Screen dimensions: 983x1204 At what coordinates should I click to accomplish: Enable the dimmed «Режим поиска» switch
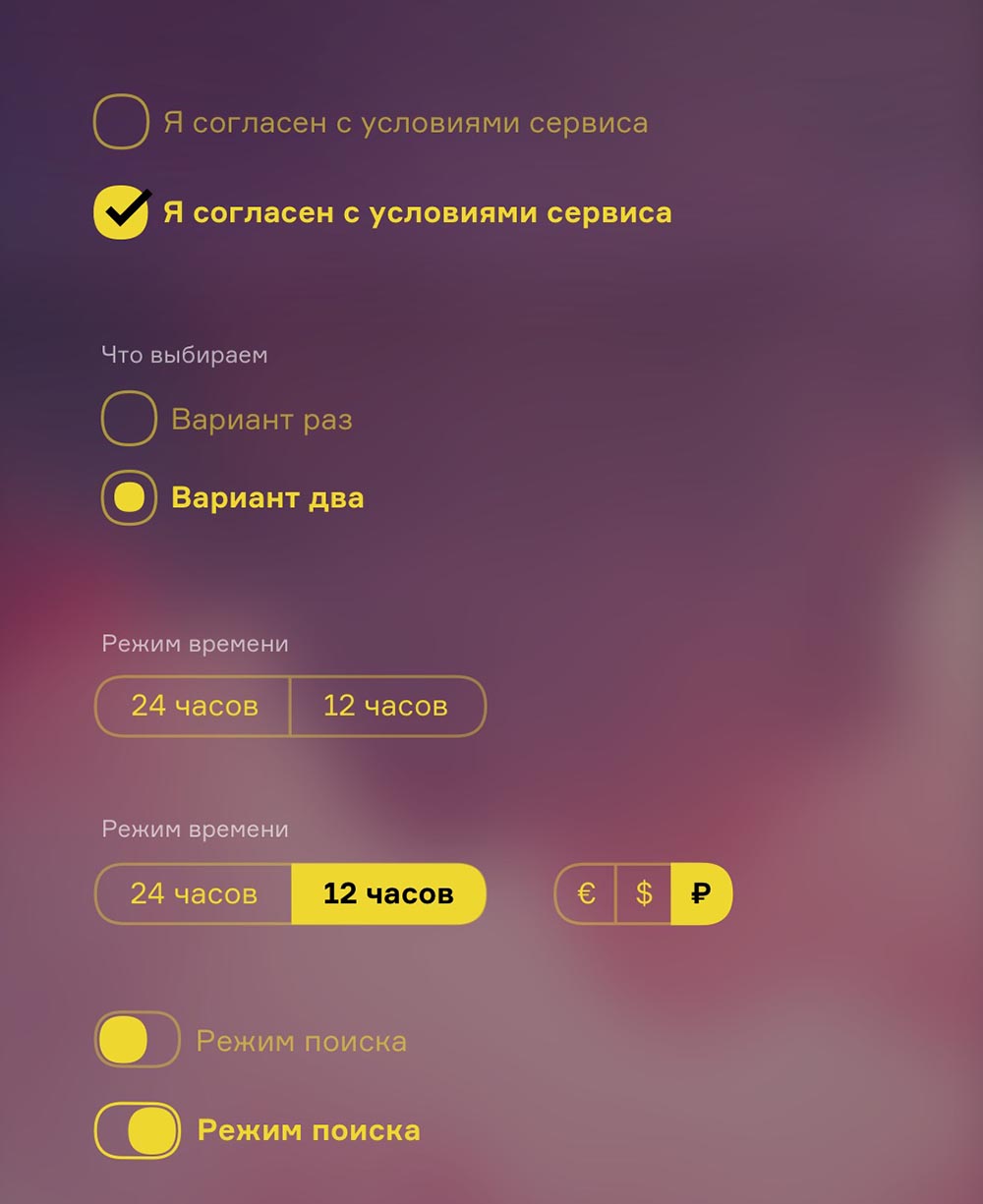point(138,1040)
